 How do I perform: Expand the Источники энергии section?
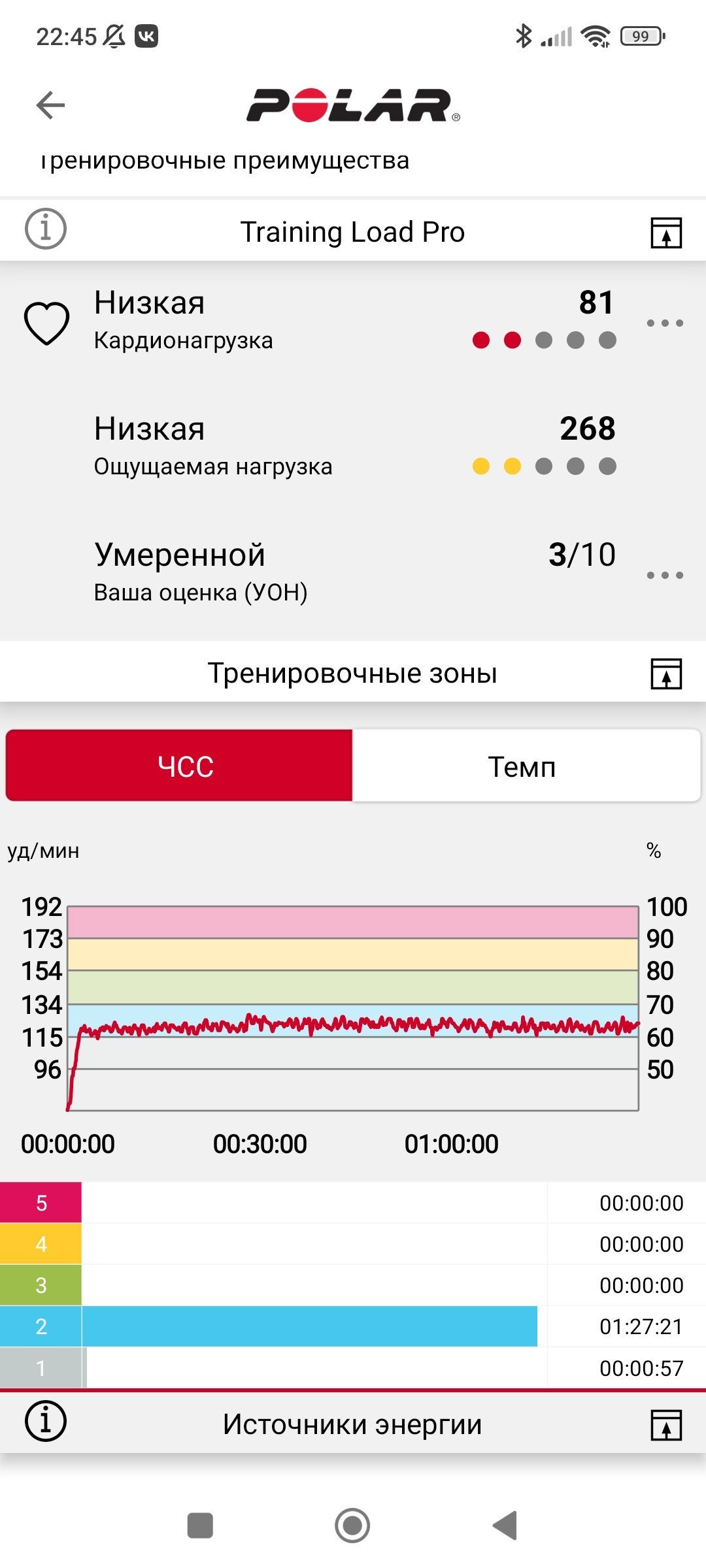point(666,1424)
